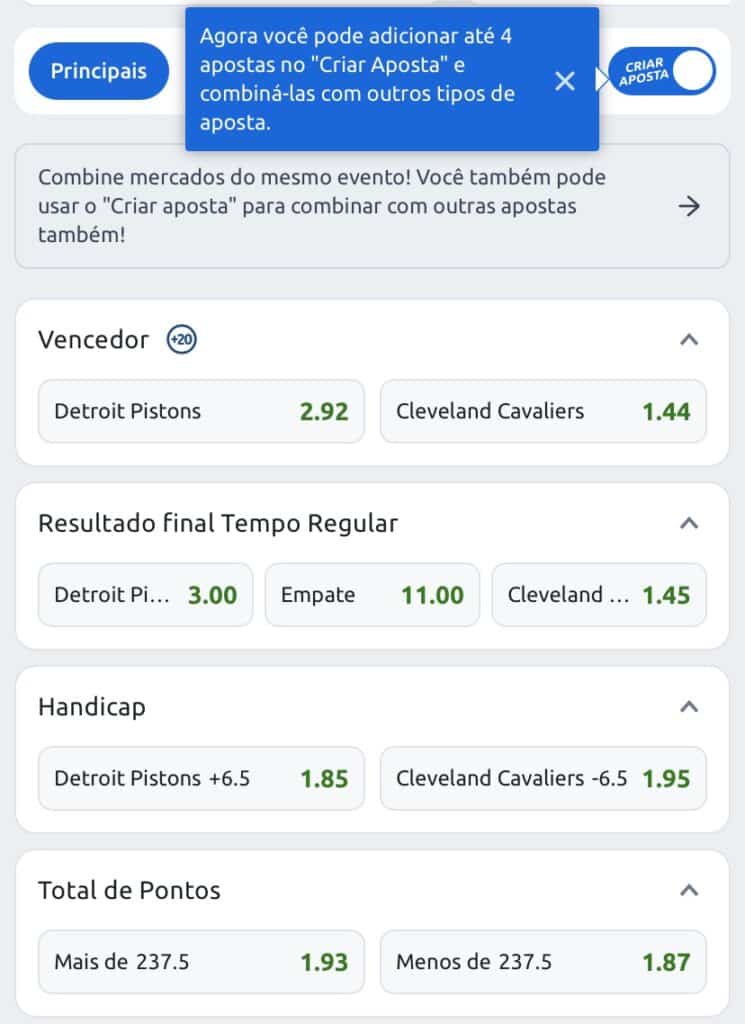The width and height of the screenshot is (745, 1024).
Task: Click the arrow on the combine markets banner
Action: [x=688, y=206]
